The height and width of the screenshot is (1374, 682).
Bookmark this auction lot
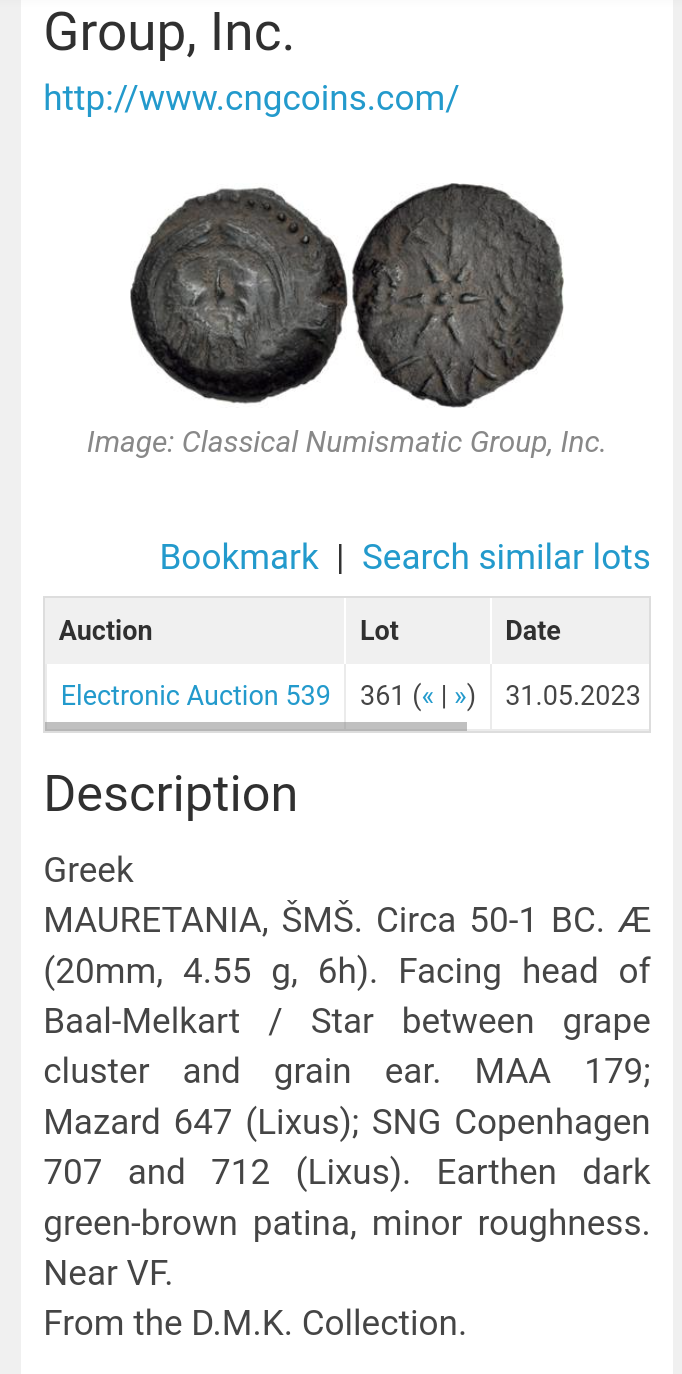point(239,557)
